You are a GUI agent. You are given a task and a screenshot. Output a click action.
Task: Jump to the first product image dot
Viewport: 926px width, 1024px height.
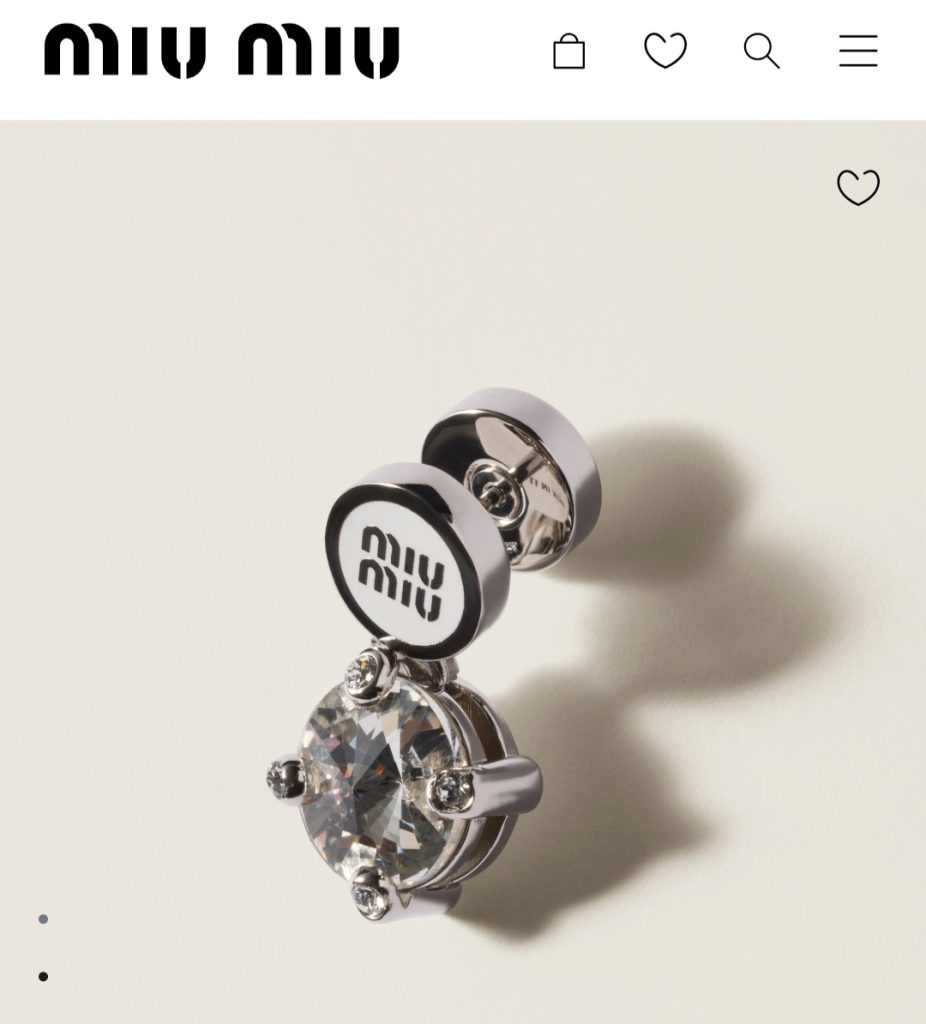tap(43, 919)
